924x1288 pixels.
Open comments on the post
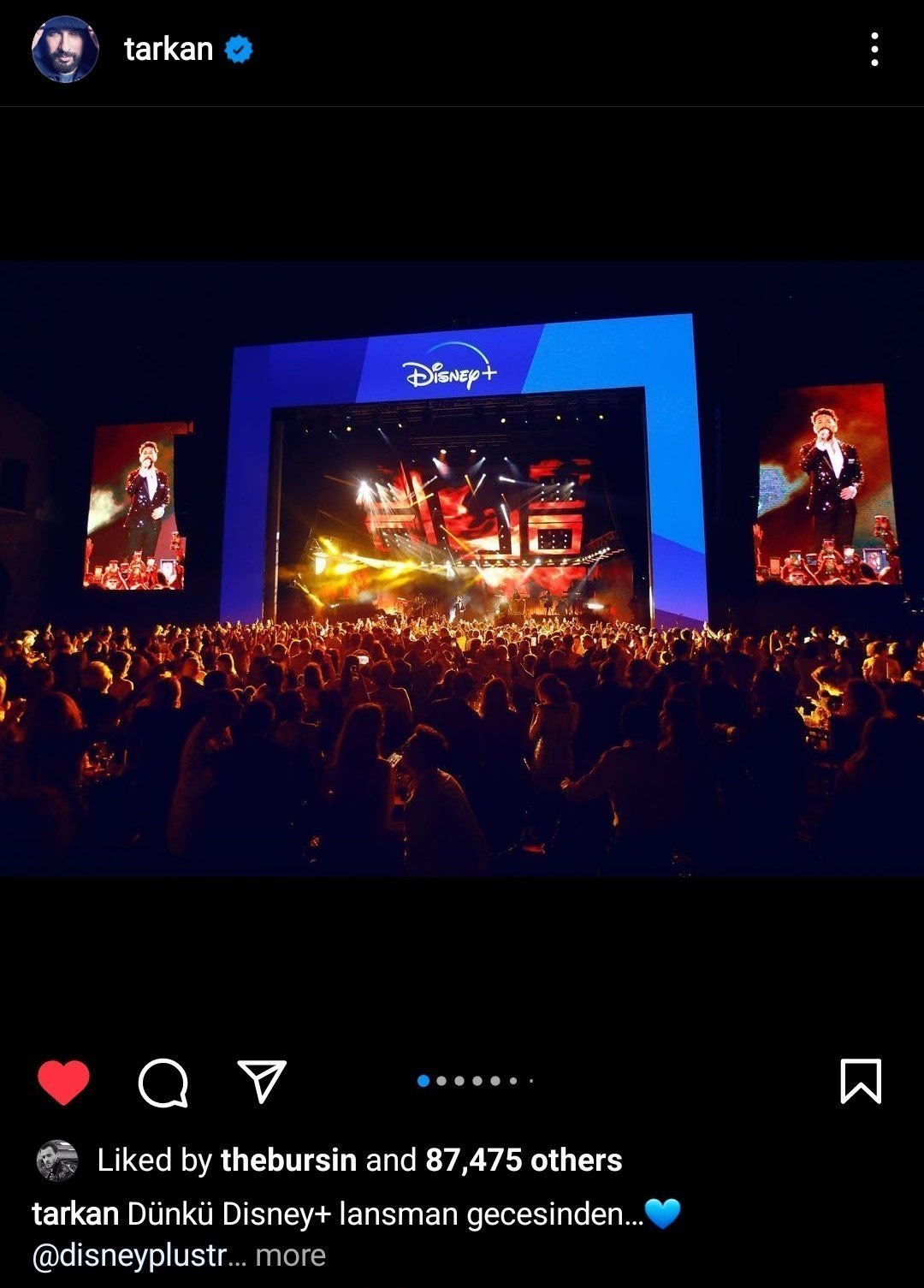pyautogui.click(x=163, y=1083)
